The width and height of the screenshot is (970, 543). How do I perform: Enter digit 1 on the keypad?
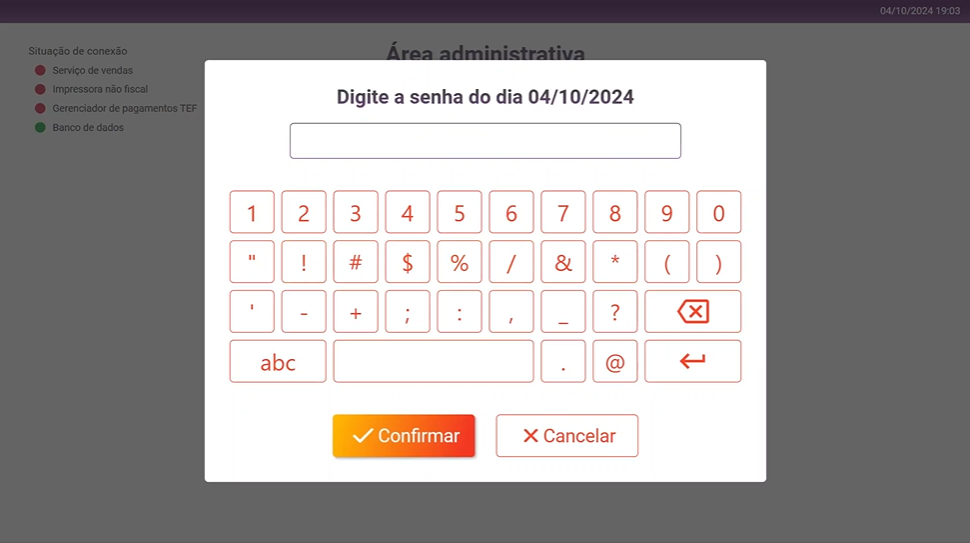point(252,212)
